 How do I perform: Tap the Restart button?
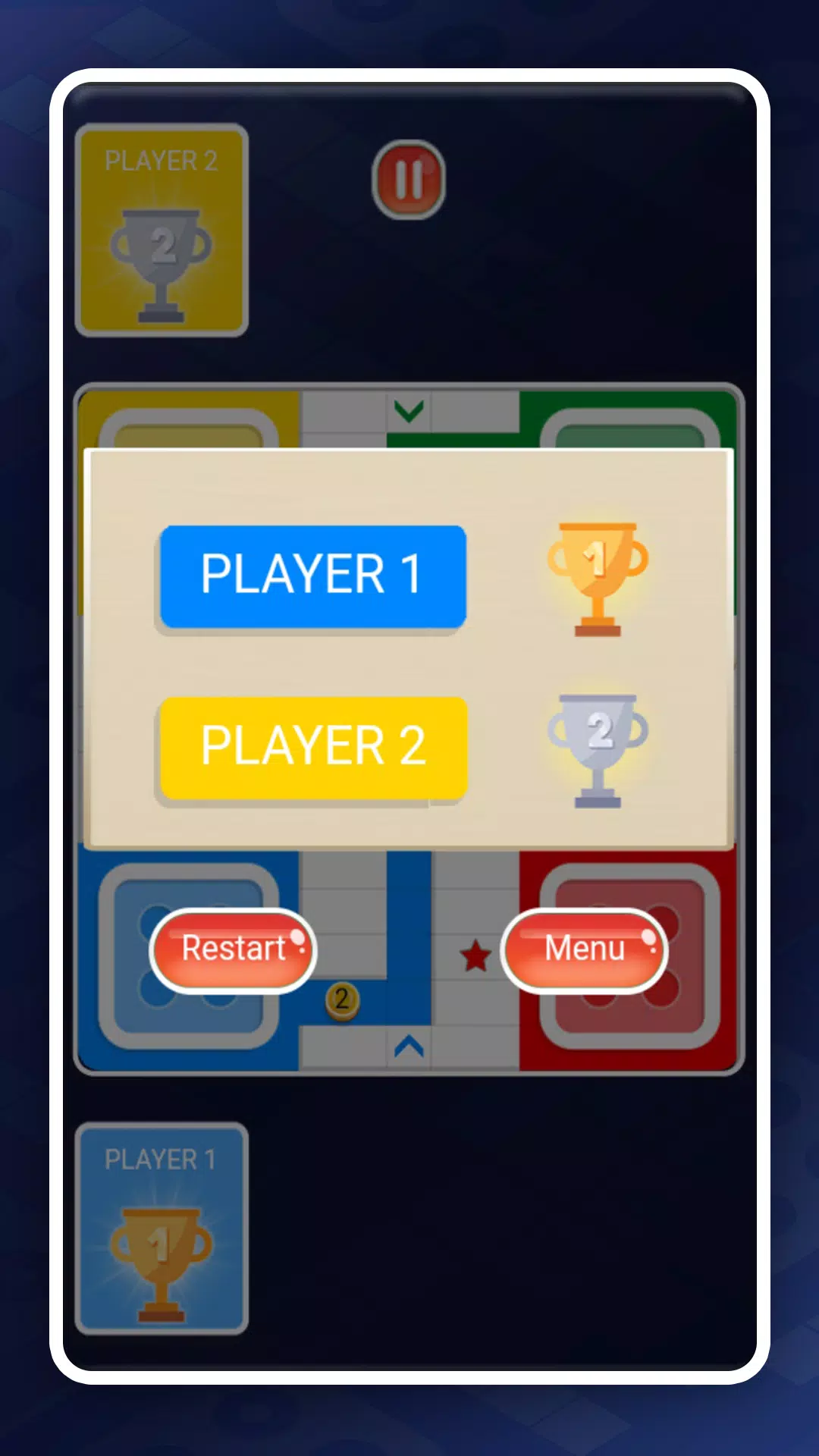pyautogui.click(x=233, y=950)
